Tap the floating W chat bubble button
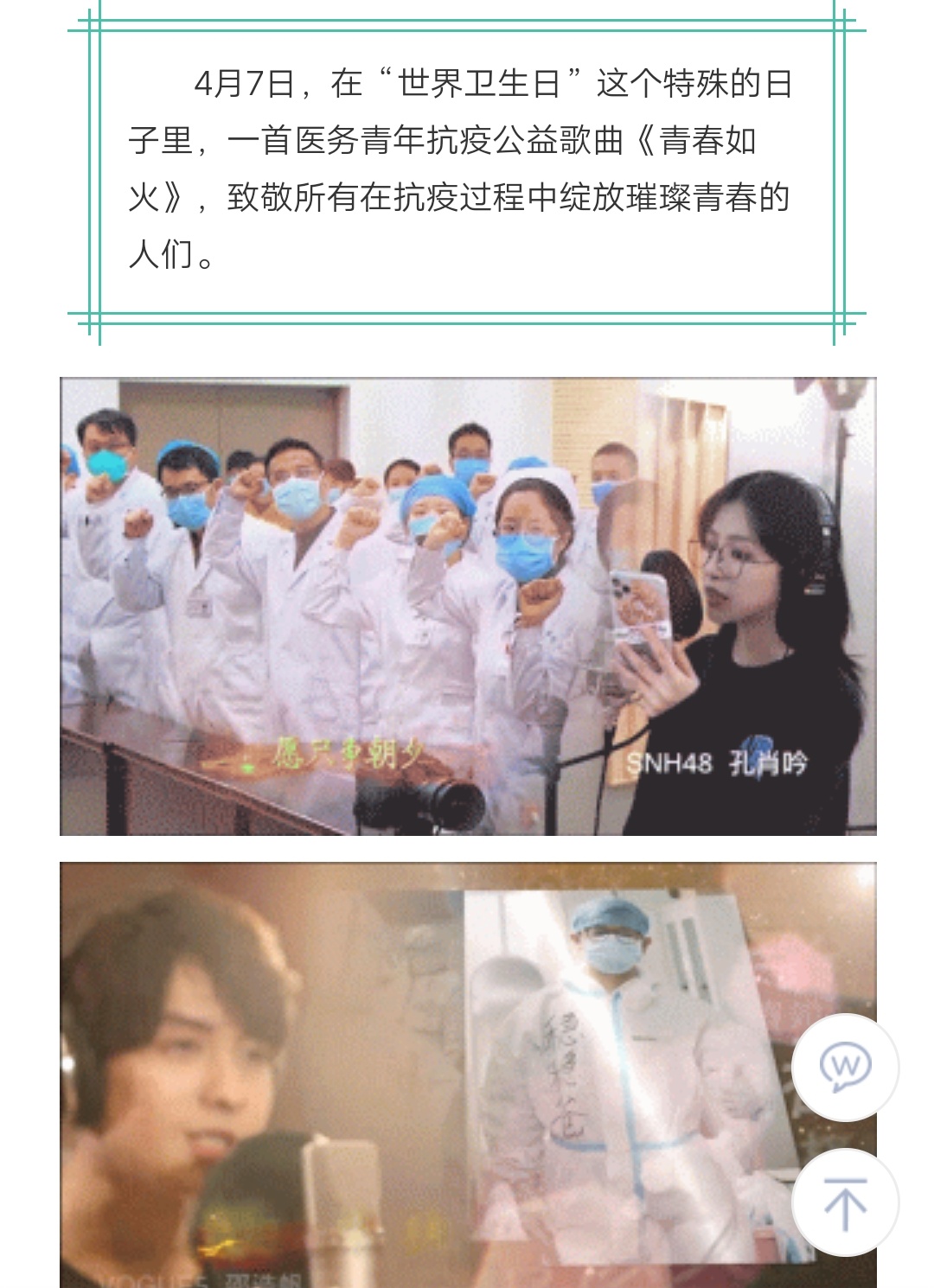 pos(845,1067)
